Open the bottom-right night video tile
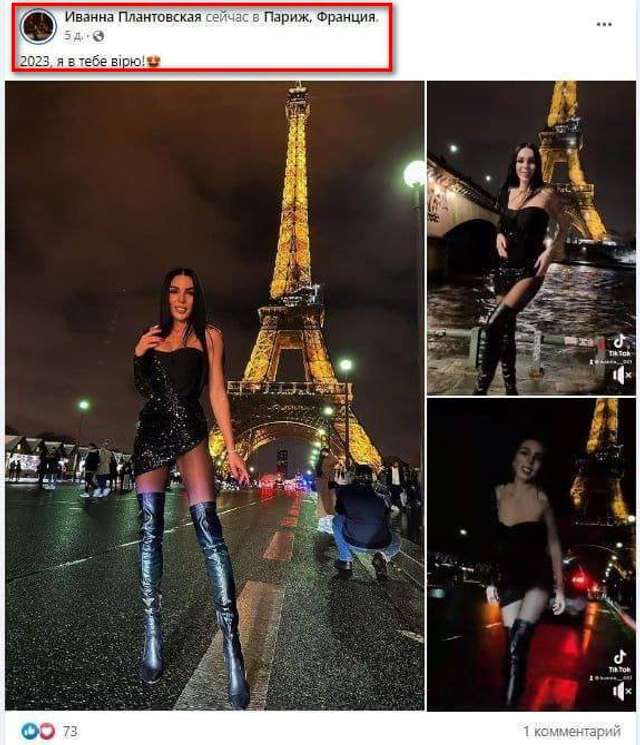Viewport: 640px width, 745px height. [531, 553]
